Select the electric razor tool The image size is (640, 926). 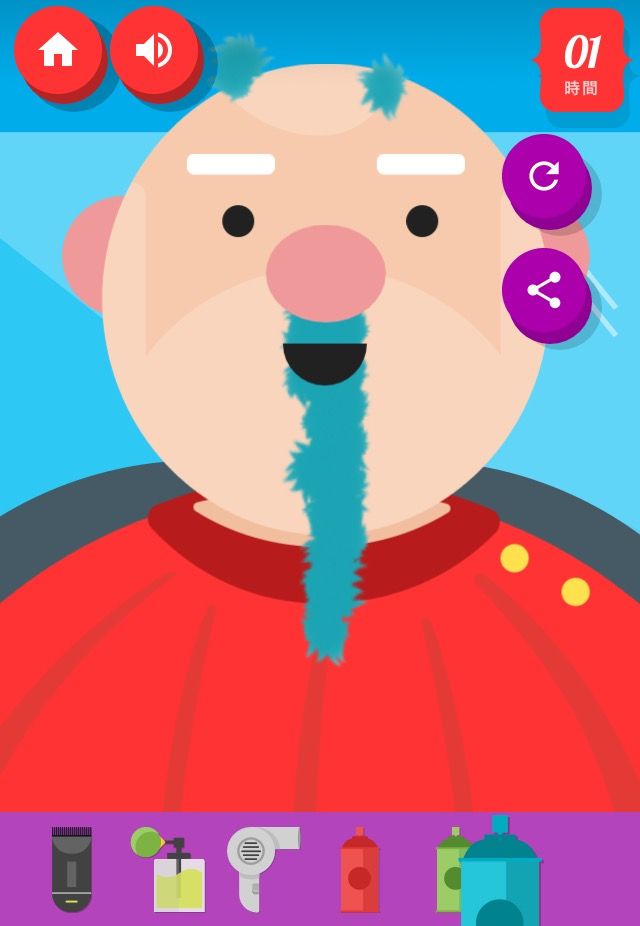[71, 870]
